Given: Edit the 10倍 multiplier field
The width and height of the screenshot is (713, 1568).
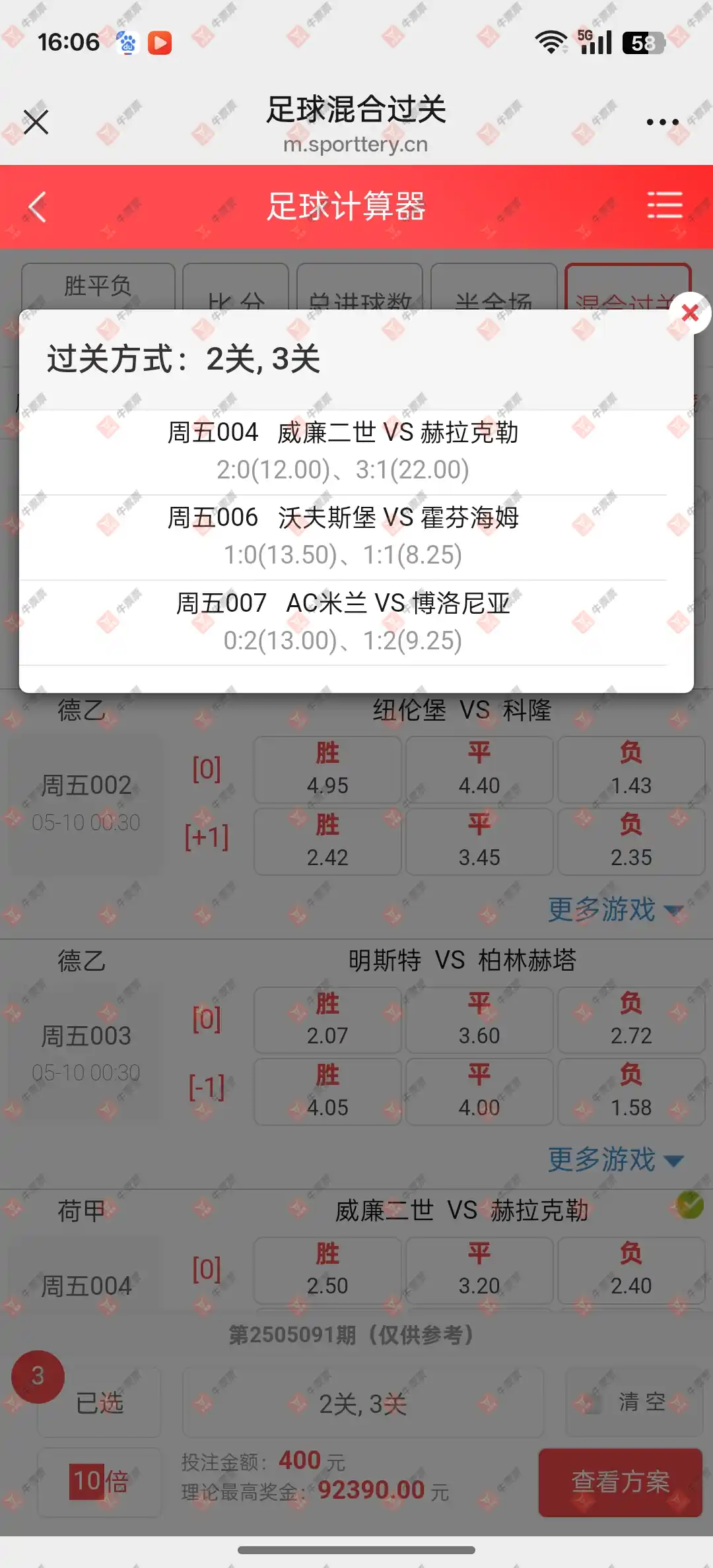Looking at the screenshot, I should [x=99, y=1482].
